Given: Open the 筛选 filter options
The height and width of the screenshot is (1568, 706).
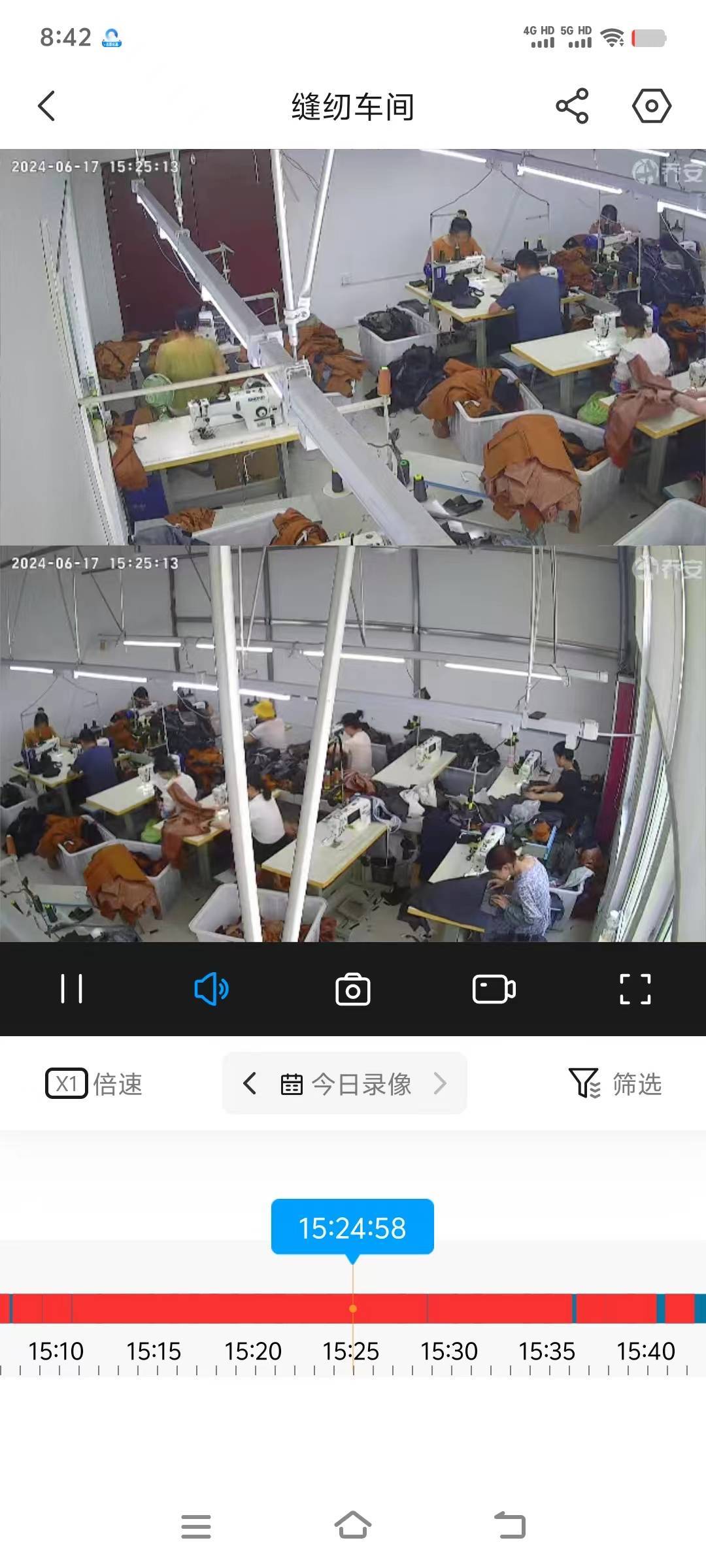Looking at the screenshot, I should click(614, 1084).
